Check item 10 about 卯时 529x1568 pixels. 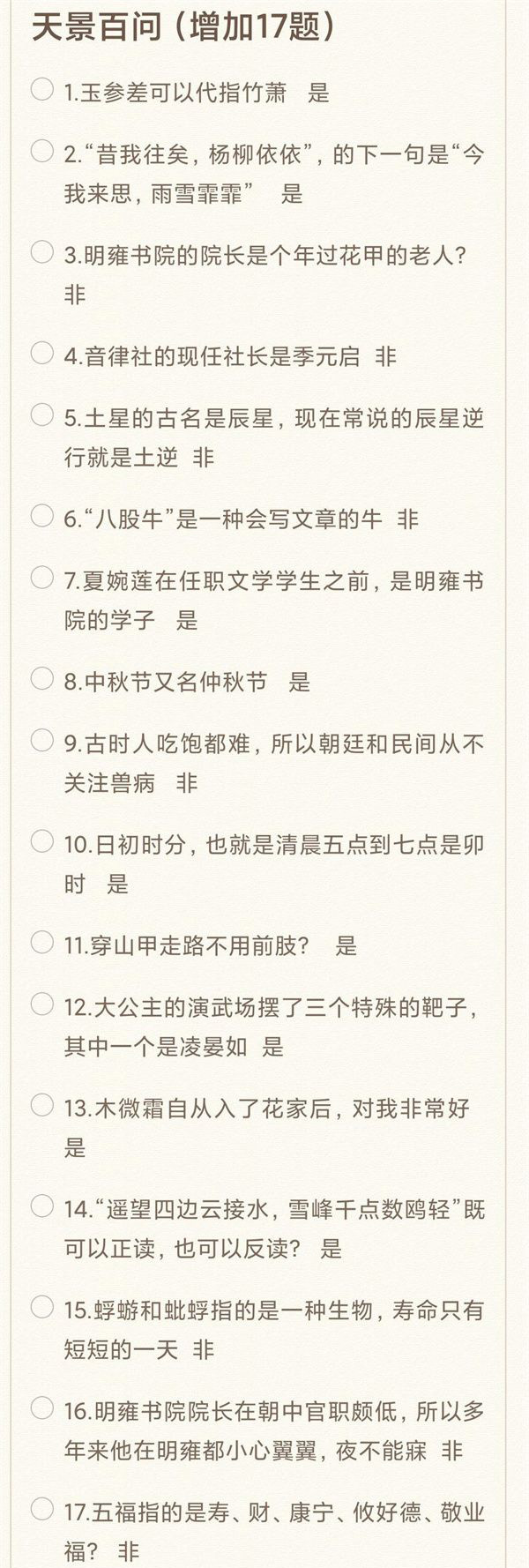[42, 841]
